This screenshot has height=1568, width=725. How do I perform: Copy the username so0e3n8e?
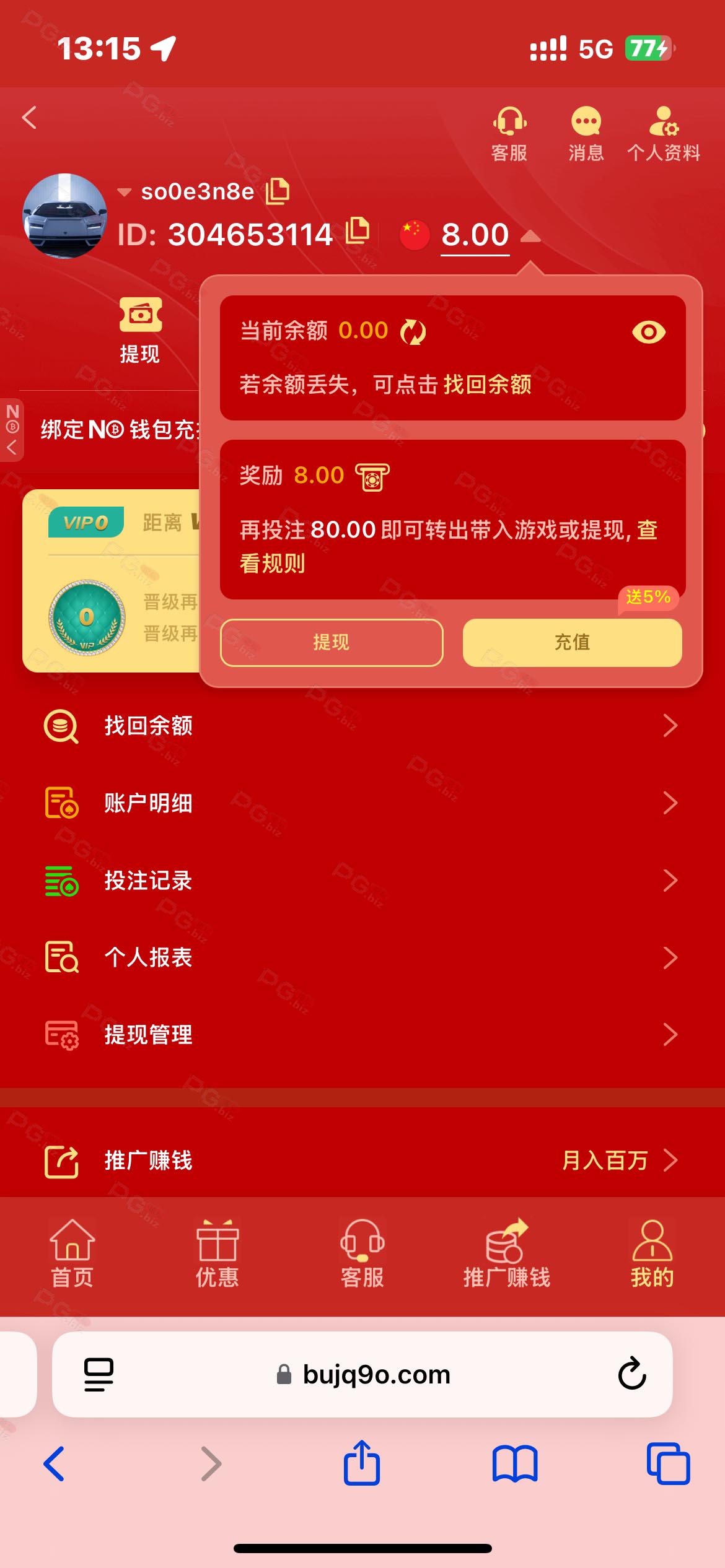click(x=277, y=191)
